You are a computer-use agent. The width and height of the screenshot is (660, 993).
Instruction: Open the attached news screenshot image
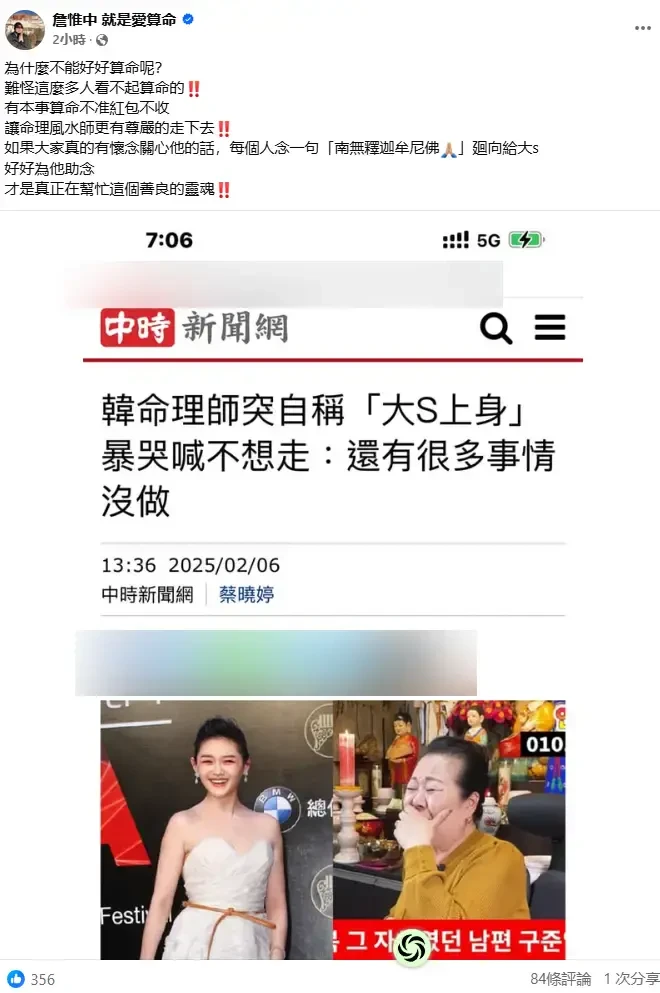pos(330,590)
